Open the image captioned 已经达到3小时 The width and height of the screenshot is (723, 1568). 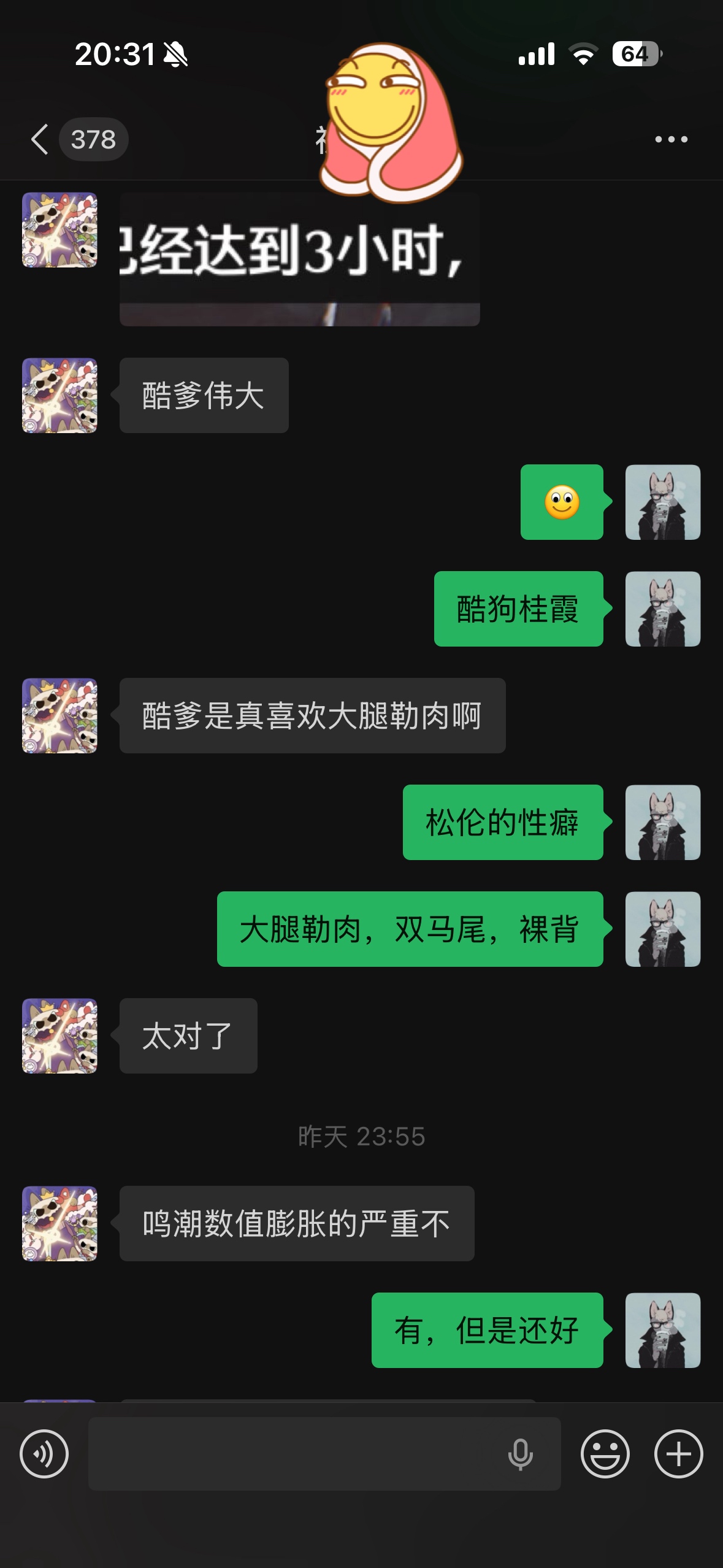pos(299,259)
